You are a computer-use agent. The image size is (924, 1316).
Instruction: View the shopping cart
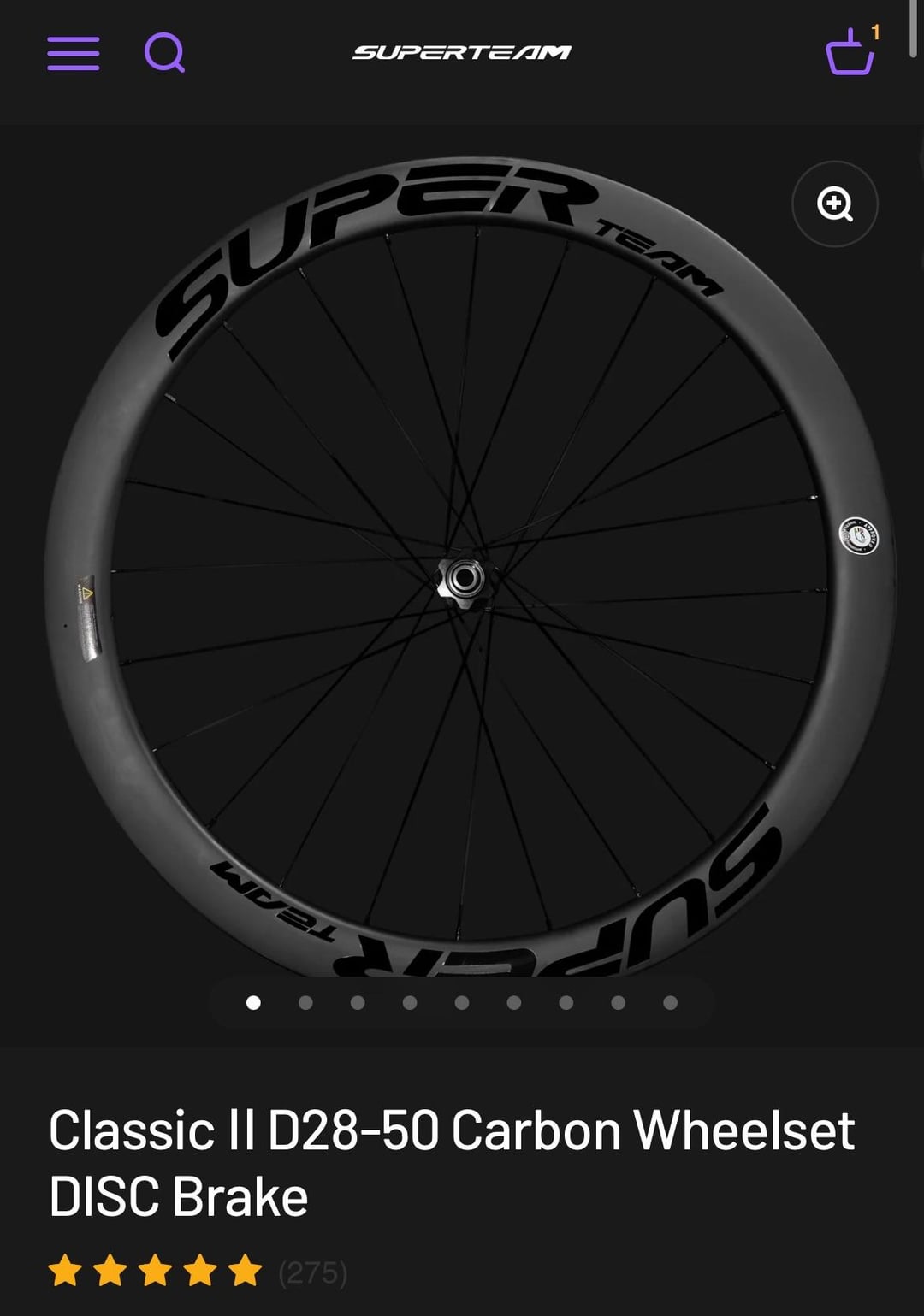(850, 53)
